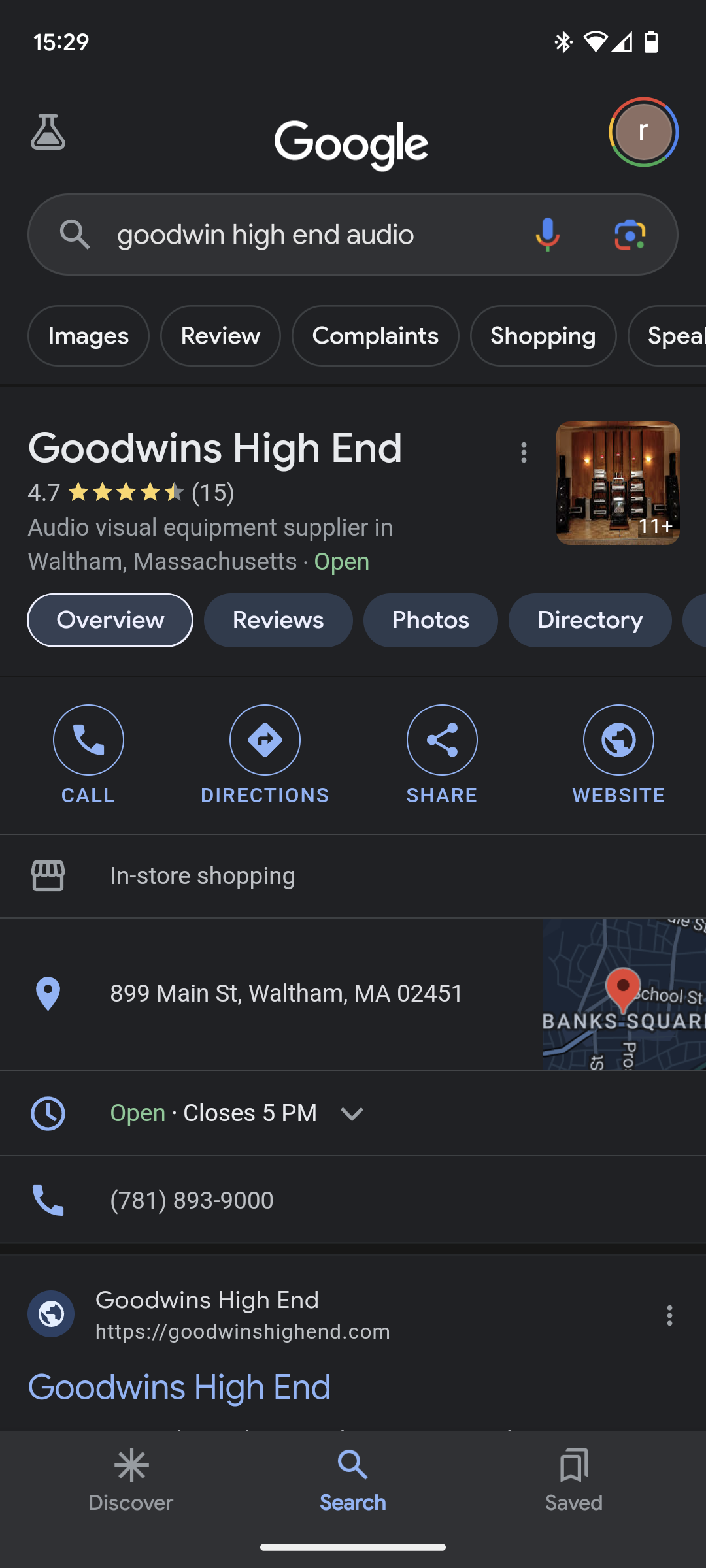Open Google Lens camera search

point(630,235)
